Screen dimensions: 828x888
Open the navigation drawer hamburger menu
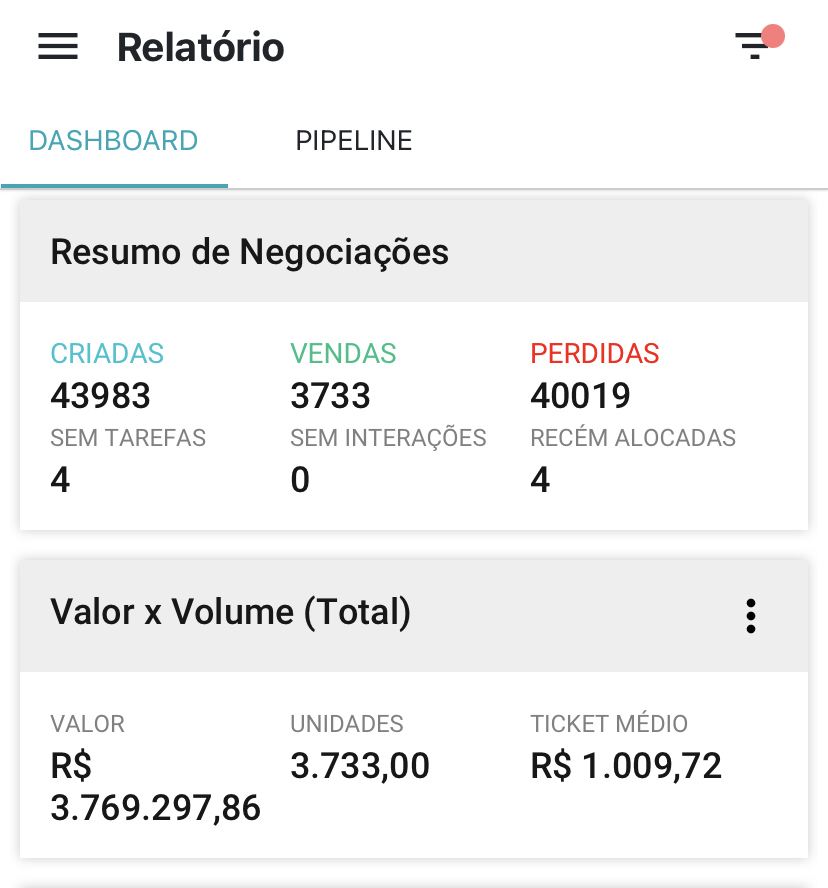pyautogui.click(x=57, y=46)
